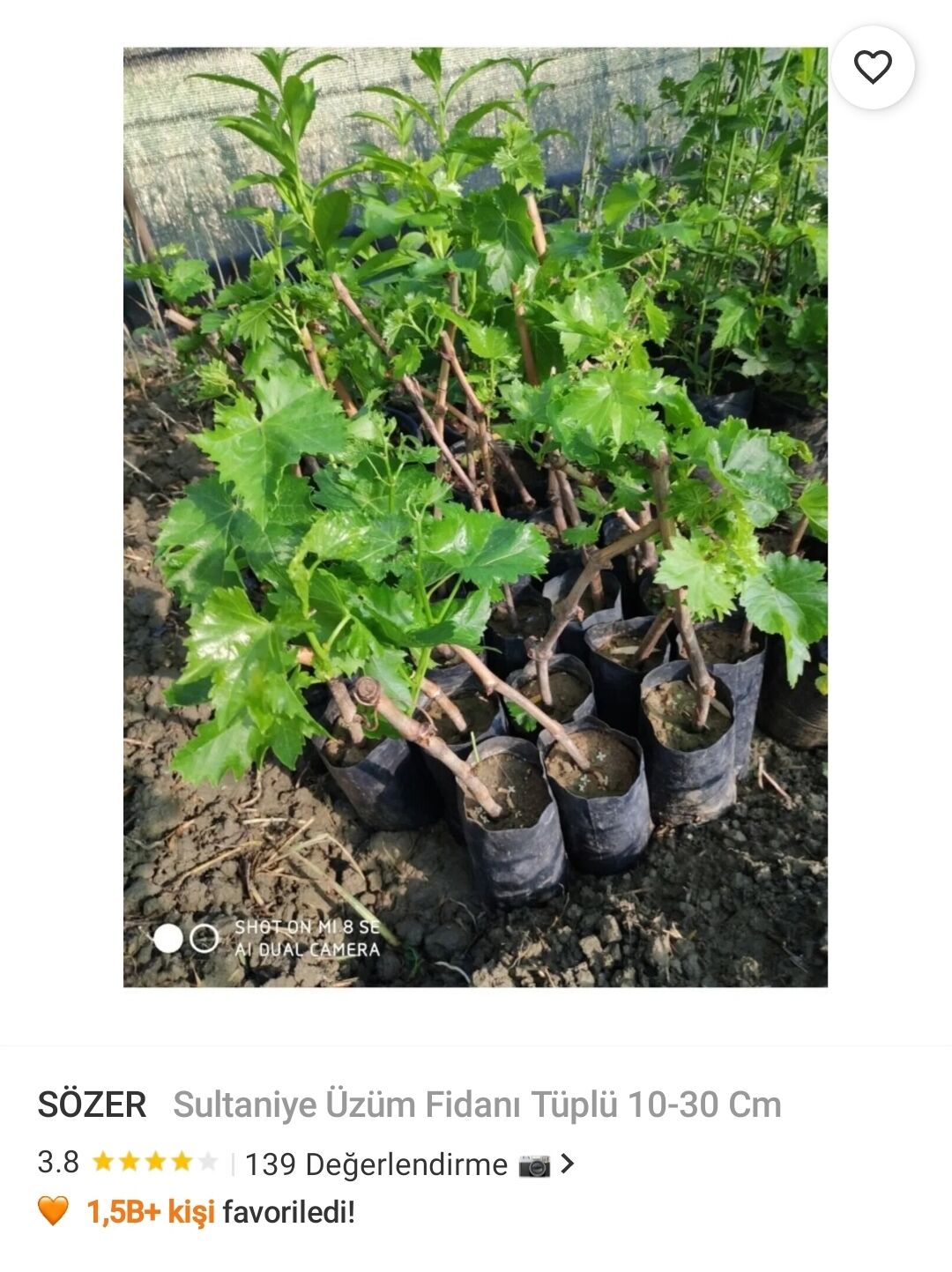Add product to favorites with heart icon
952x1272 pixels.
tap(872, 68)
